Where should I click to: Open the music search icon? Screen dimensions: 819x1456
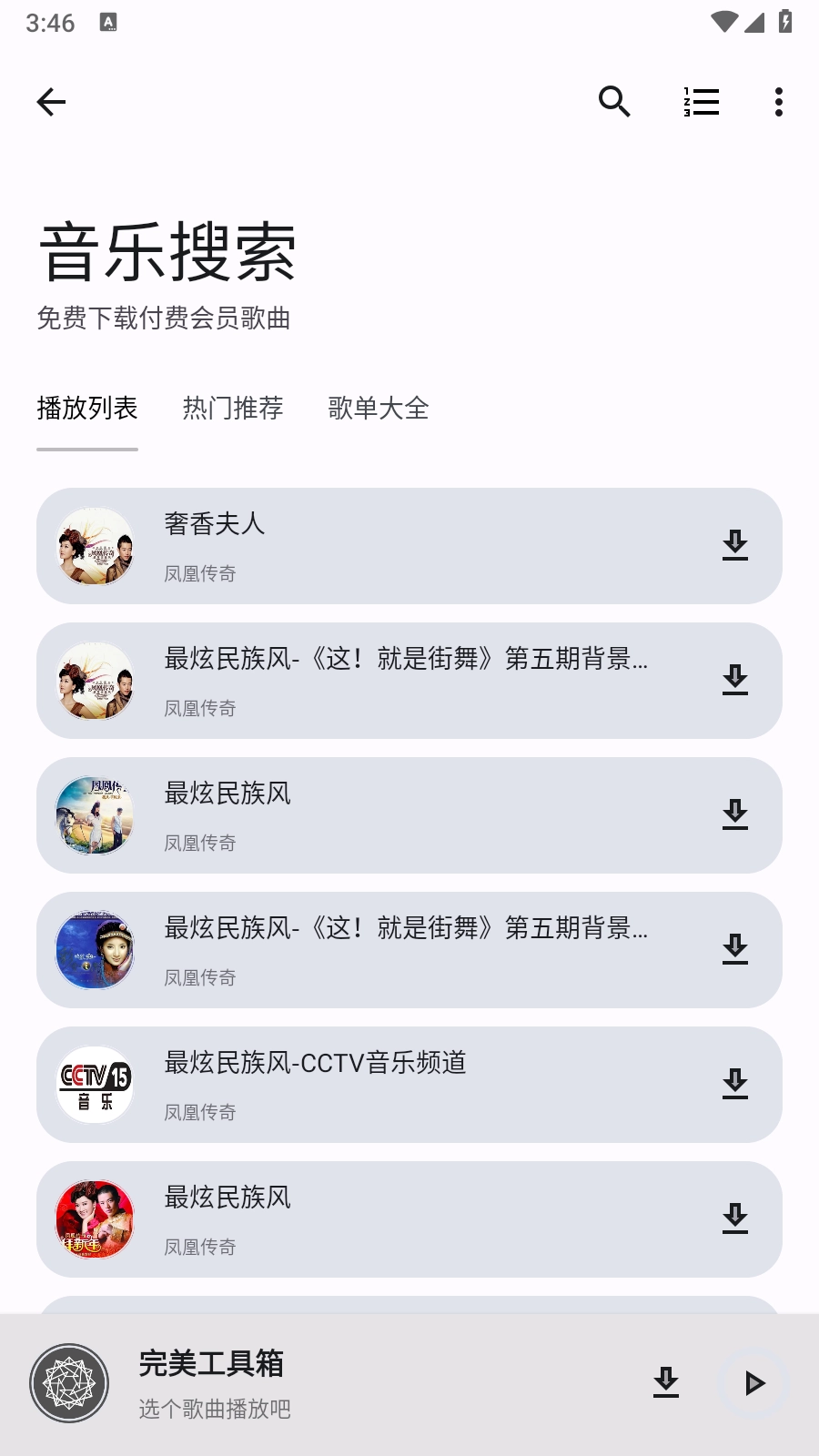614,102
